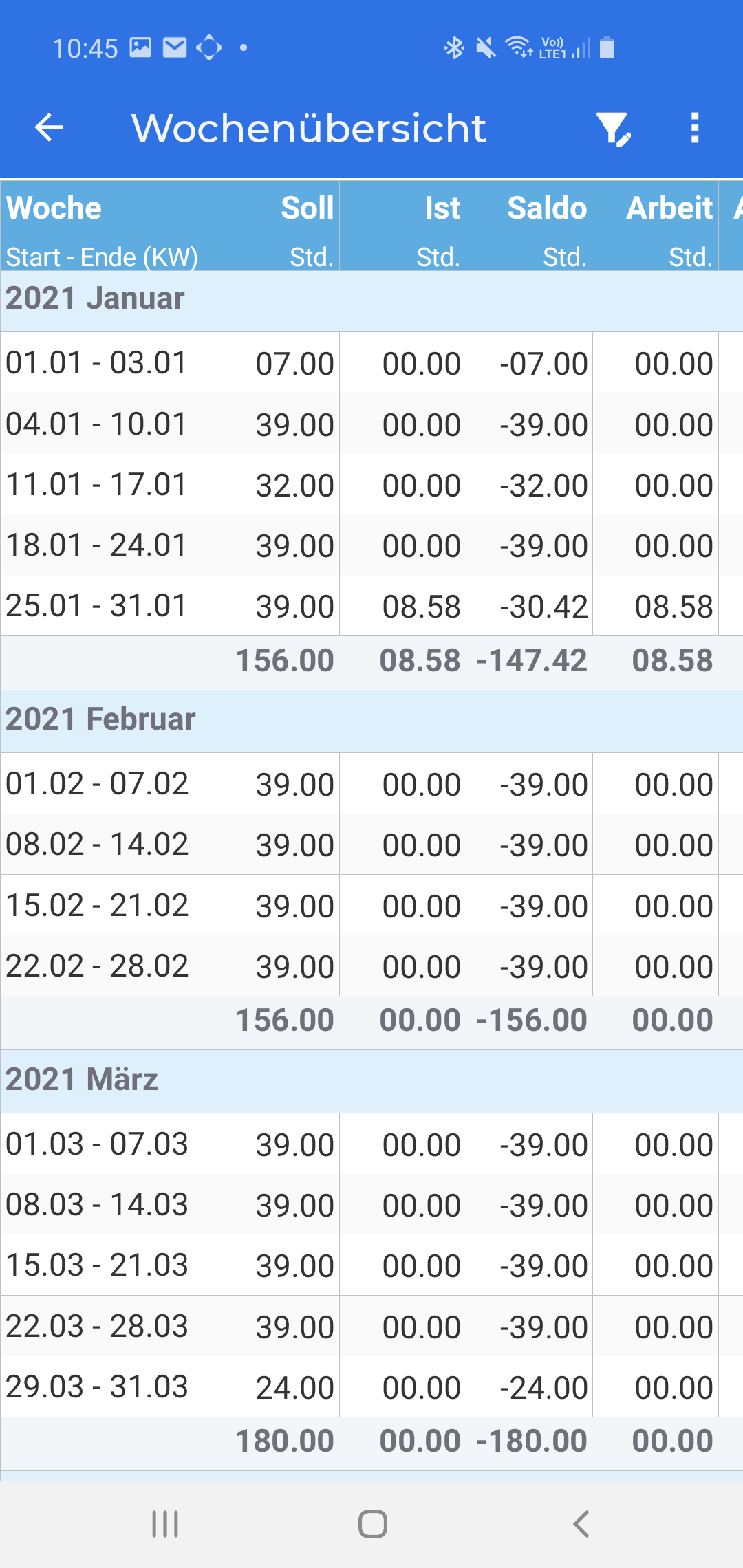View week 29.03 - 31.03
743x1568 pixels.
click(96, 1387)
